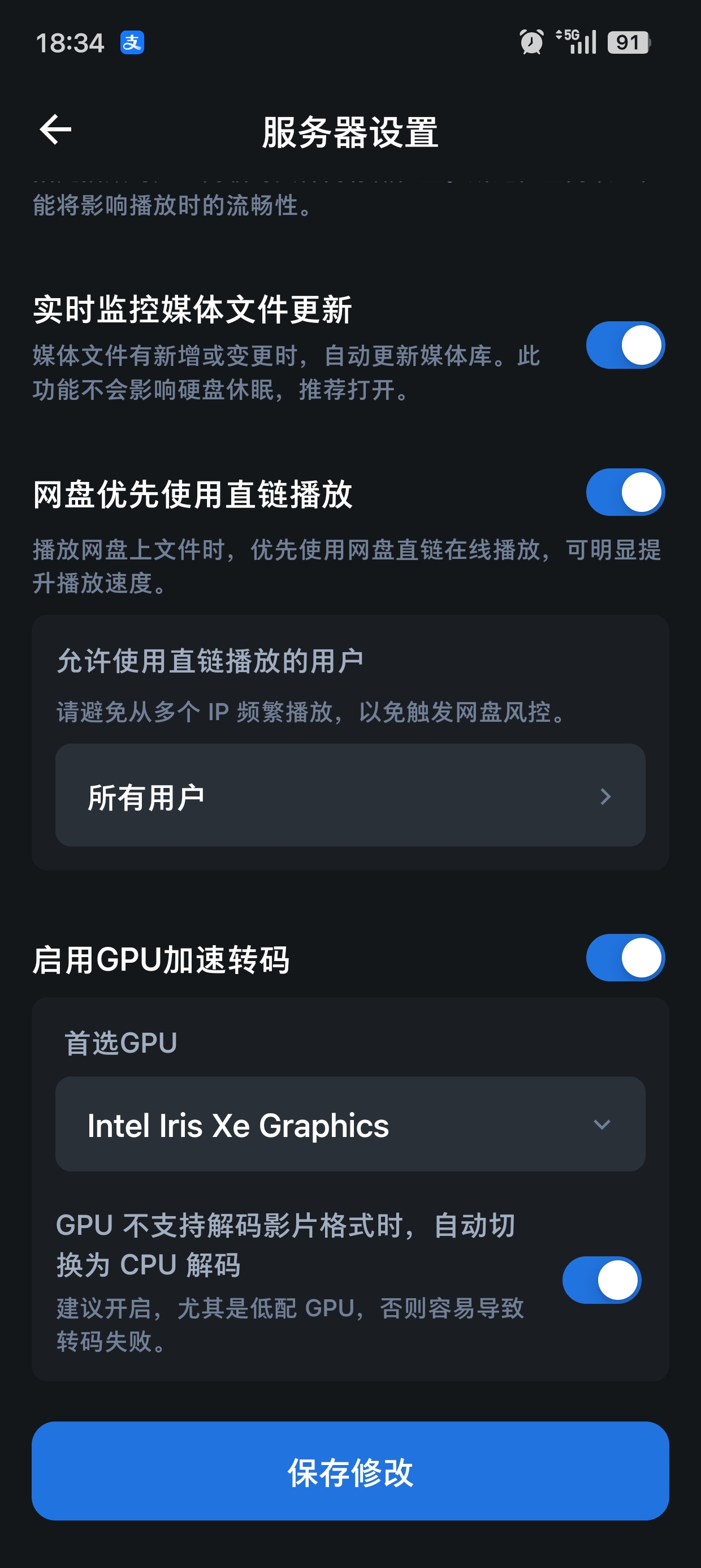
Task: Open 所有用户 selection row
Action: [350, 795]
